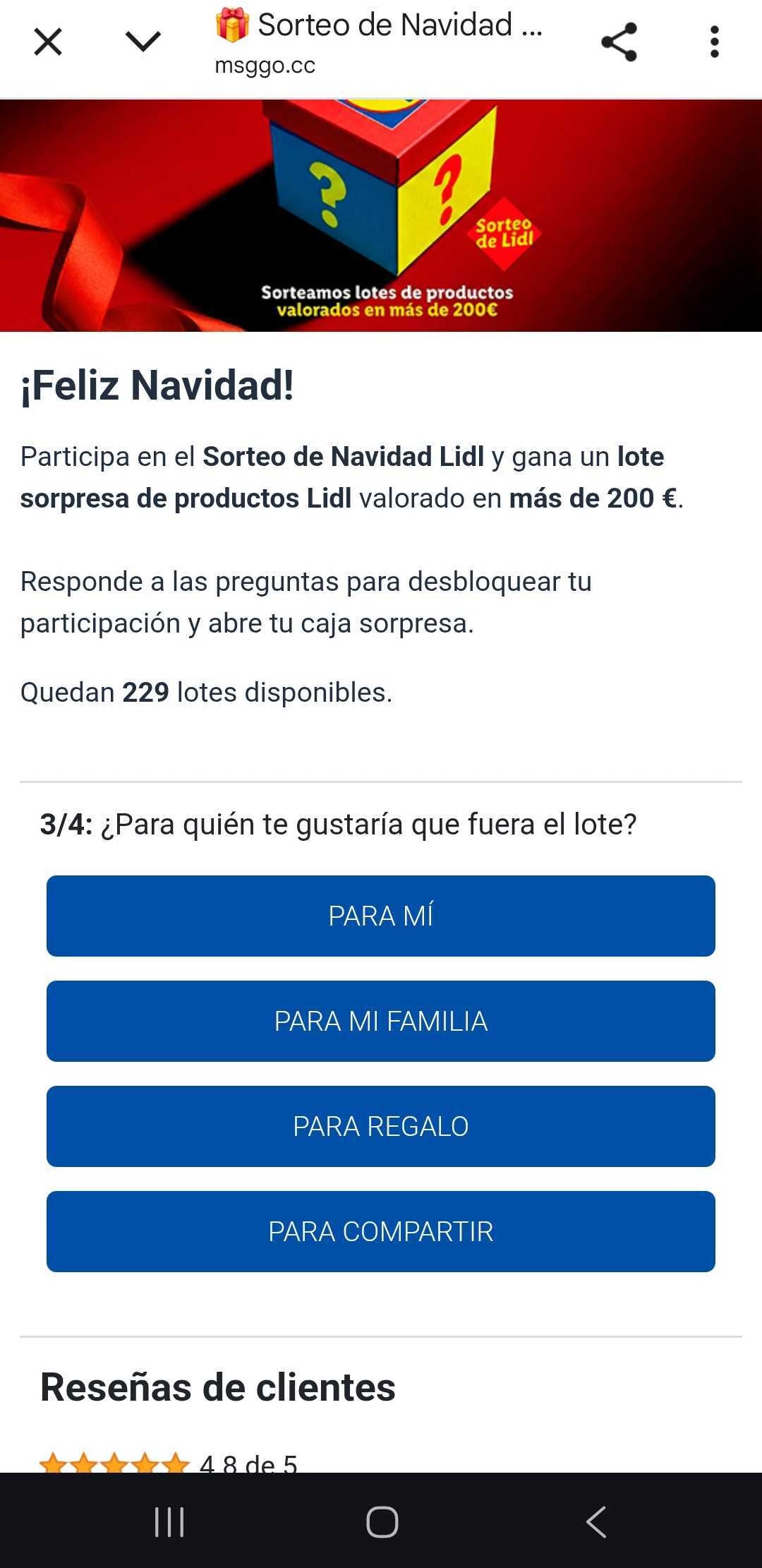
Task: Minimize the browser with the down chevron
Action: pyautogui.click(x=143, y=42)
